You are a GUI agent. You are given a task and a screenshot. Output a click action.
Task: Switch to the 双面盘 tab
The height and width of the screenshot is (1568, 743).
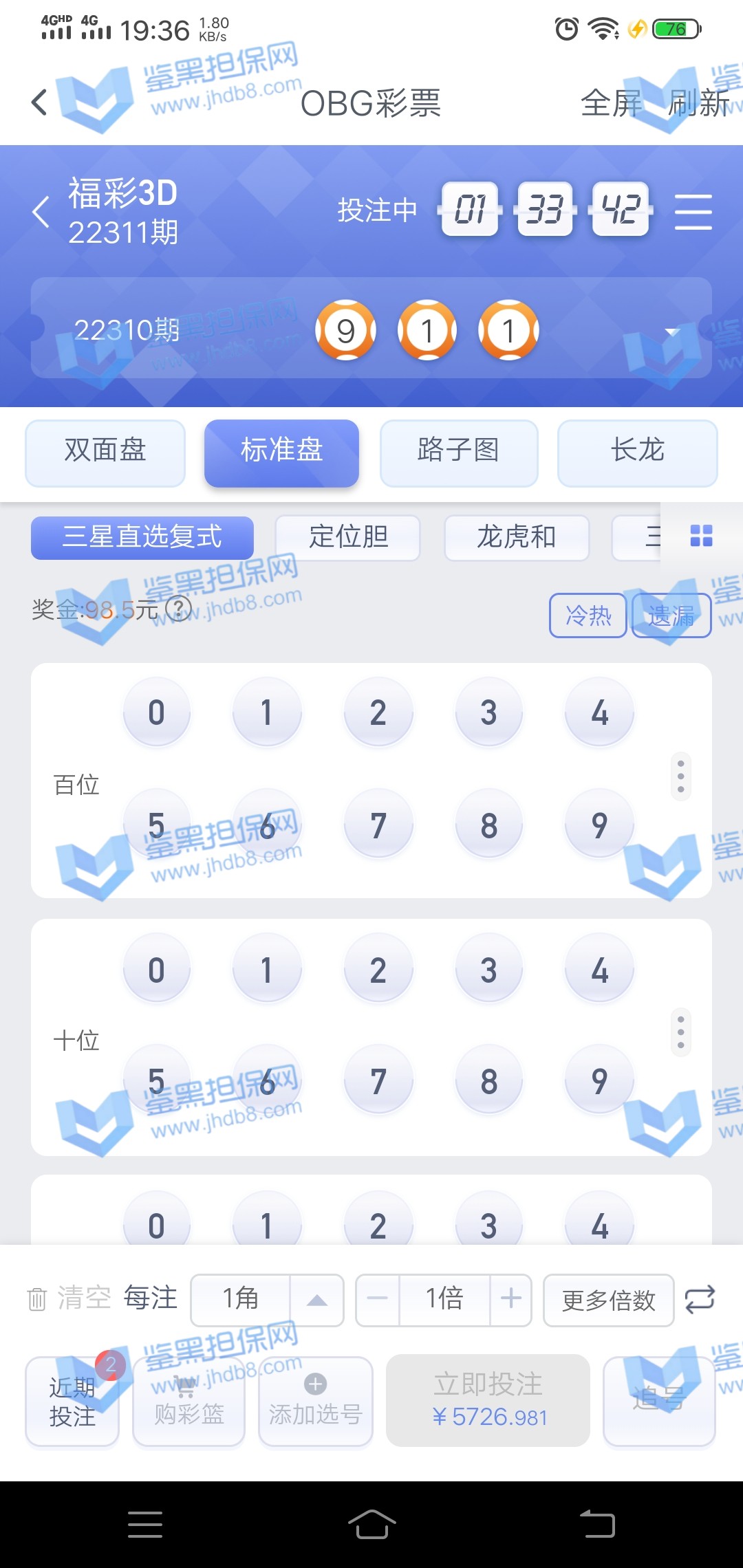pos(105,452)
